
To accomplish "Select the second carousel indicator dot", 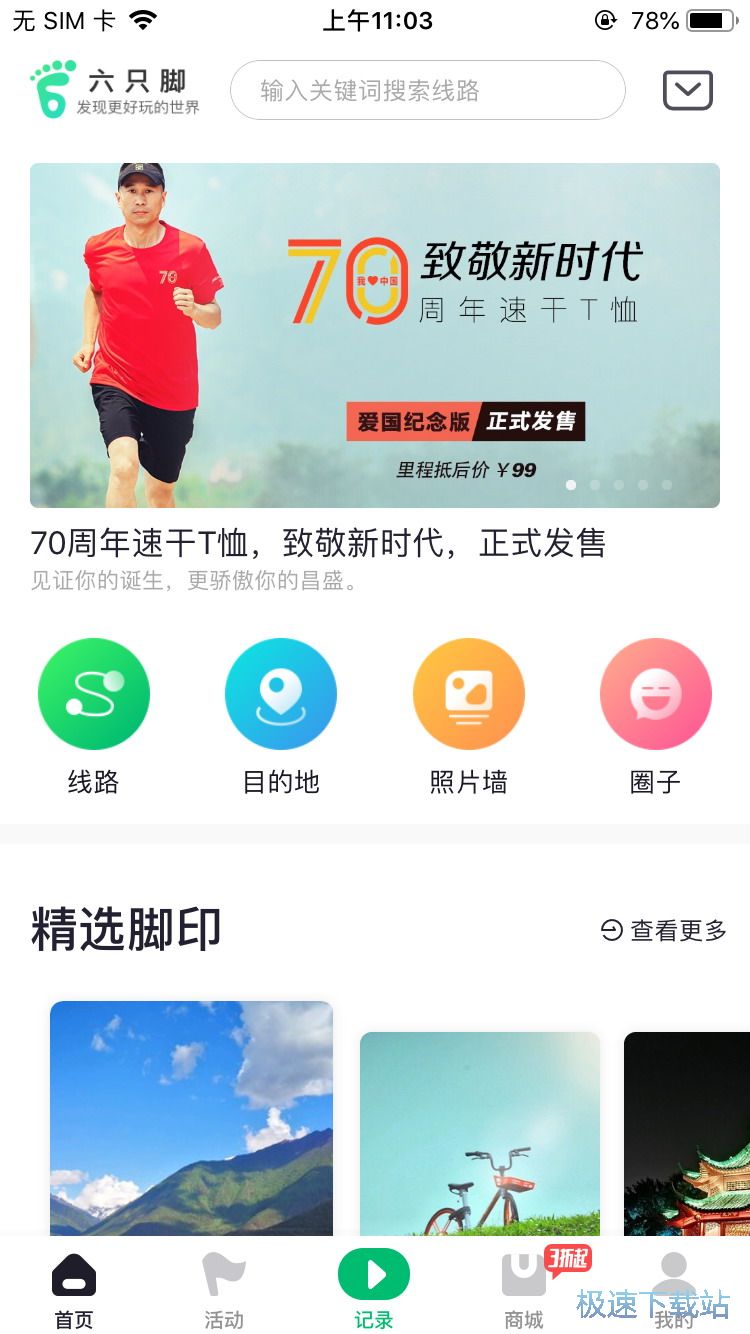I will click(595, 484).
